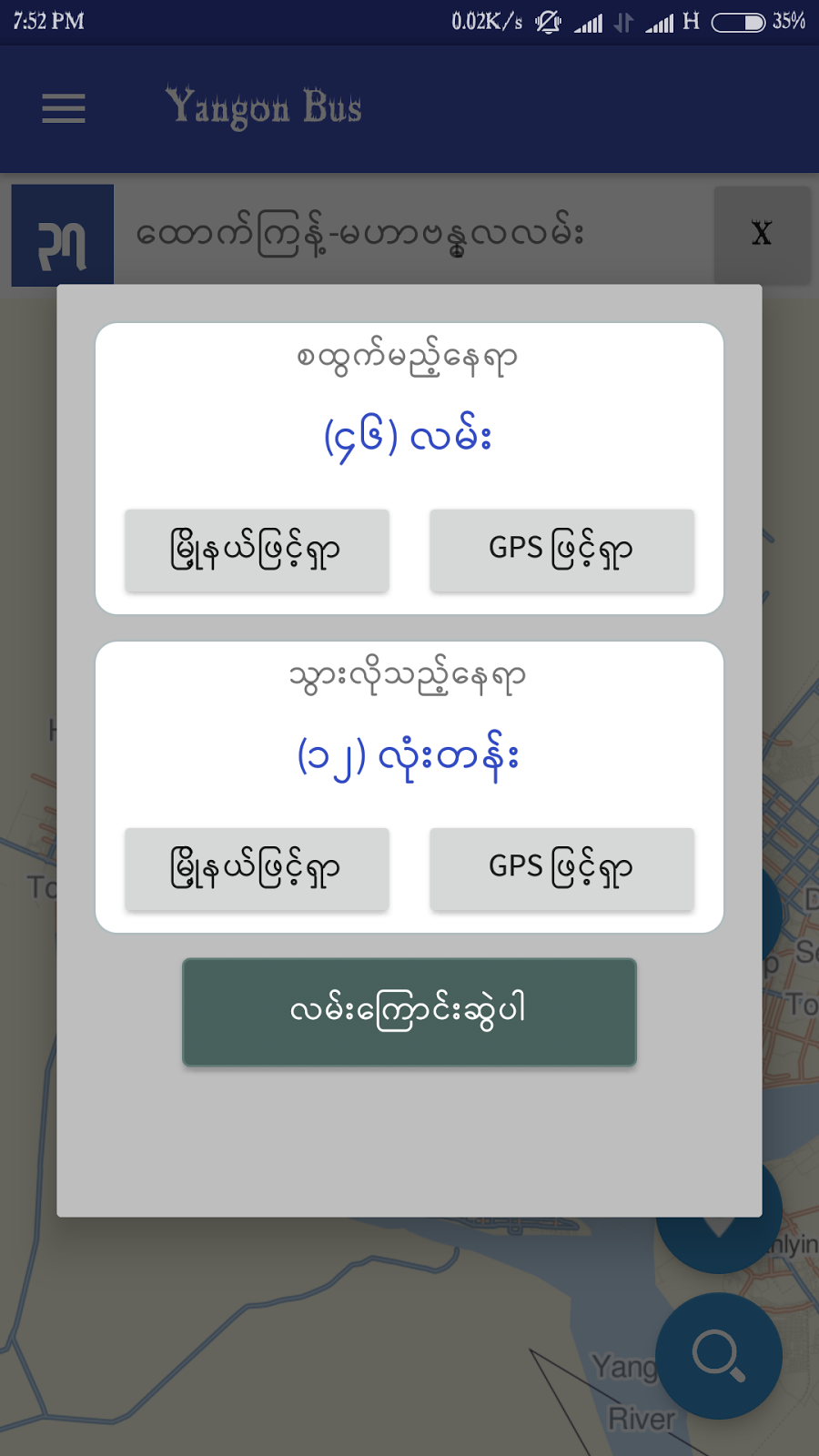Click the magnifier search icon on the map

718,1355
